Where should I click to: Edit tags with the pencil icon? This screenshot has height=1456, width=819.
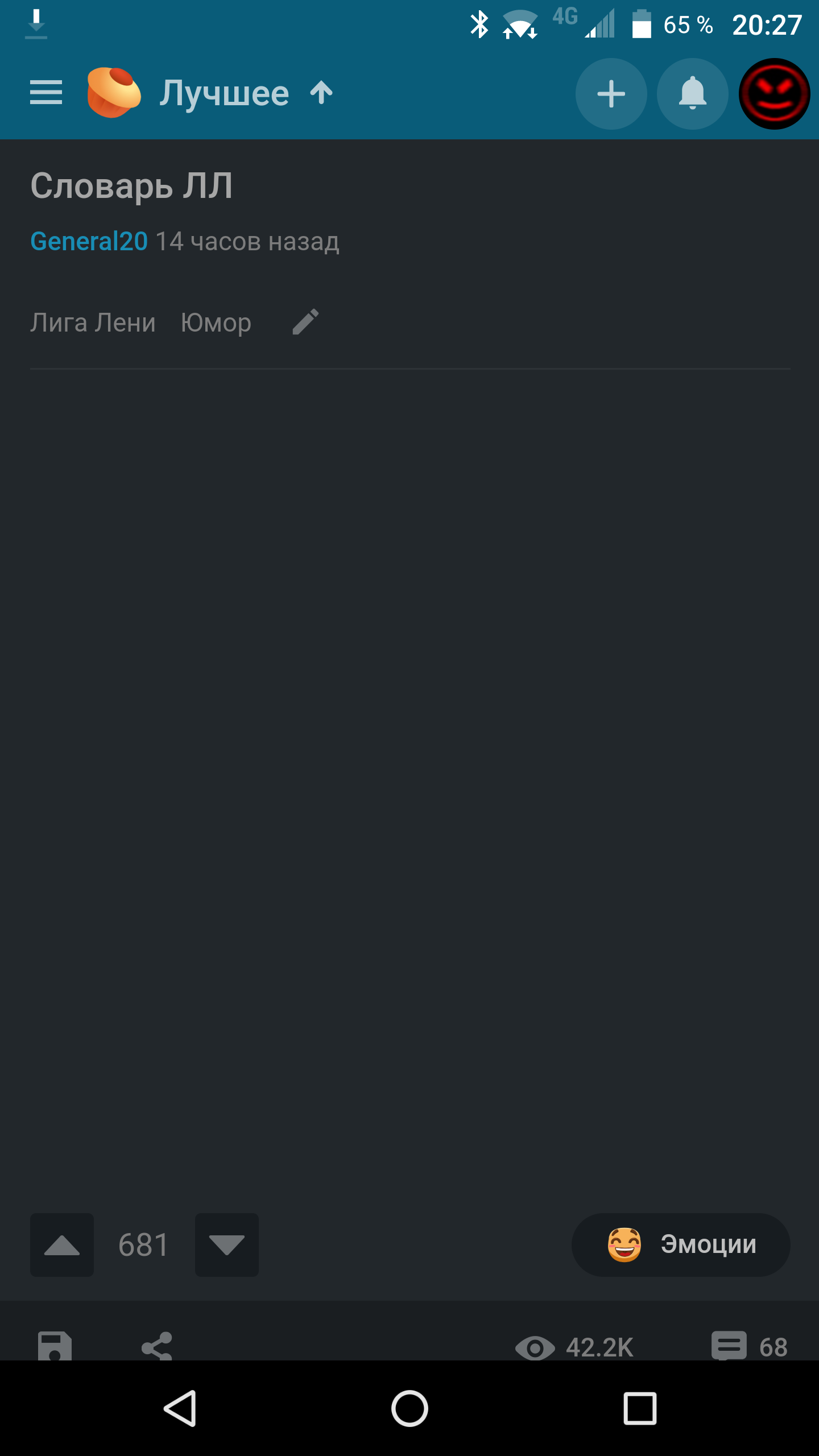coord(305,322)
